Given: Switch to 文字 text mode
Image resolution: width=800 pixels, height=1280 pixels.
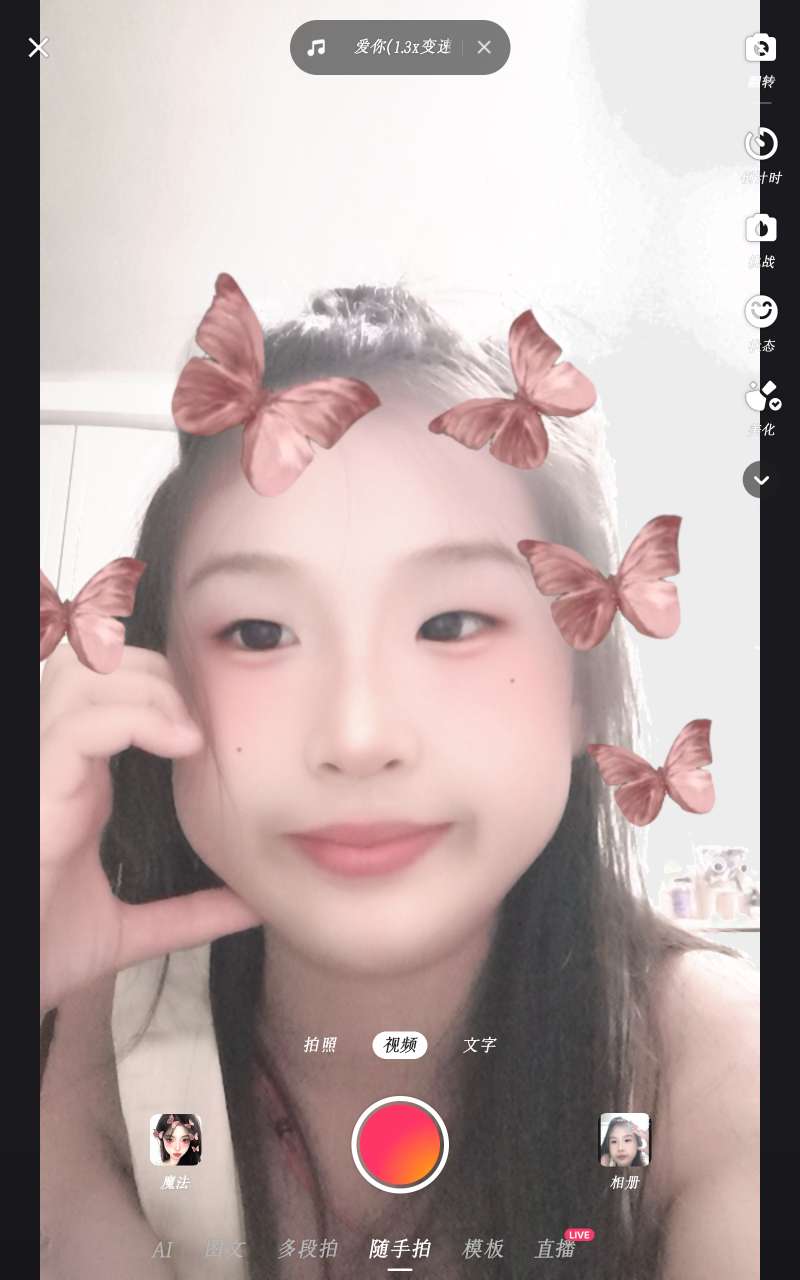Looking at the screenshot, I should (x=479, y=1045).
